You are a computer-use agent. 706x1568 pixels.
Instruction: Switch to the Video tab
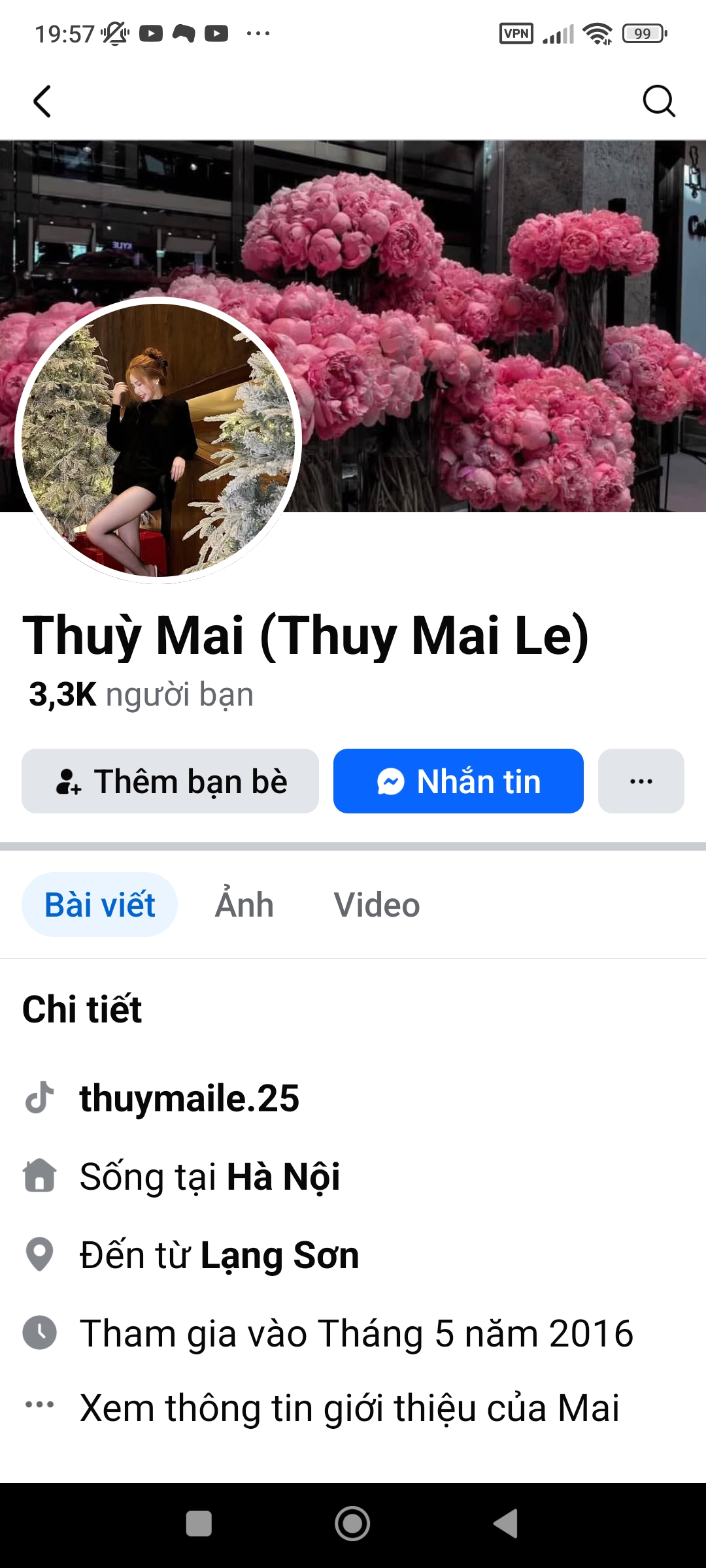tap(376, 905)
